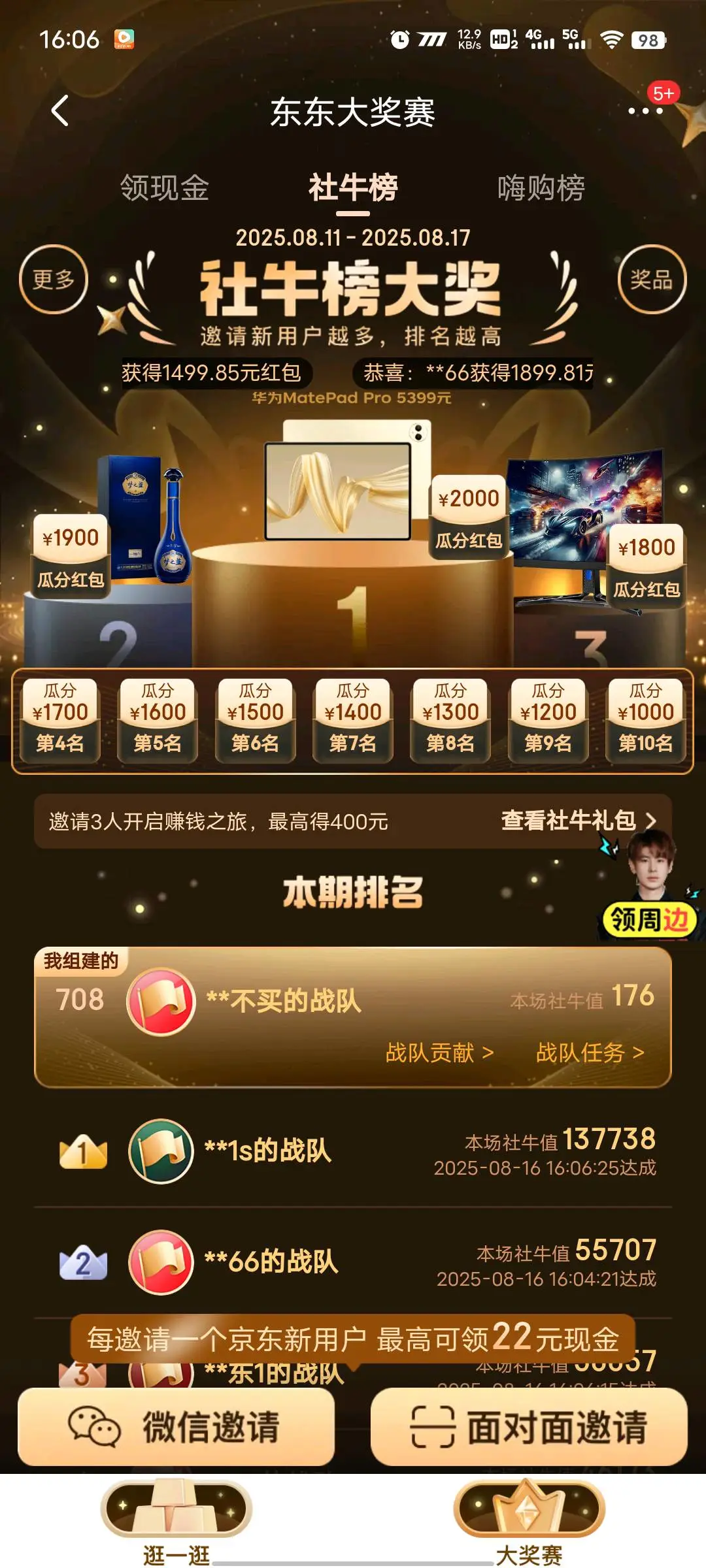This screenshot has height=1568, width=706.
Task: Open the 奖品 prize list
Action: (651, 280)
